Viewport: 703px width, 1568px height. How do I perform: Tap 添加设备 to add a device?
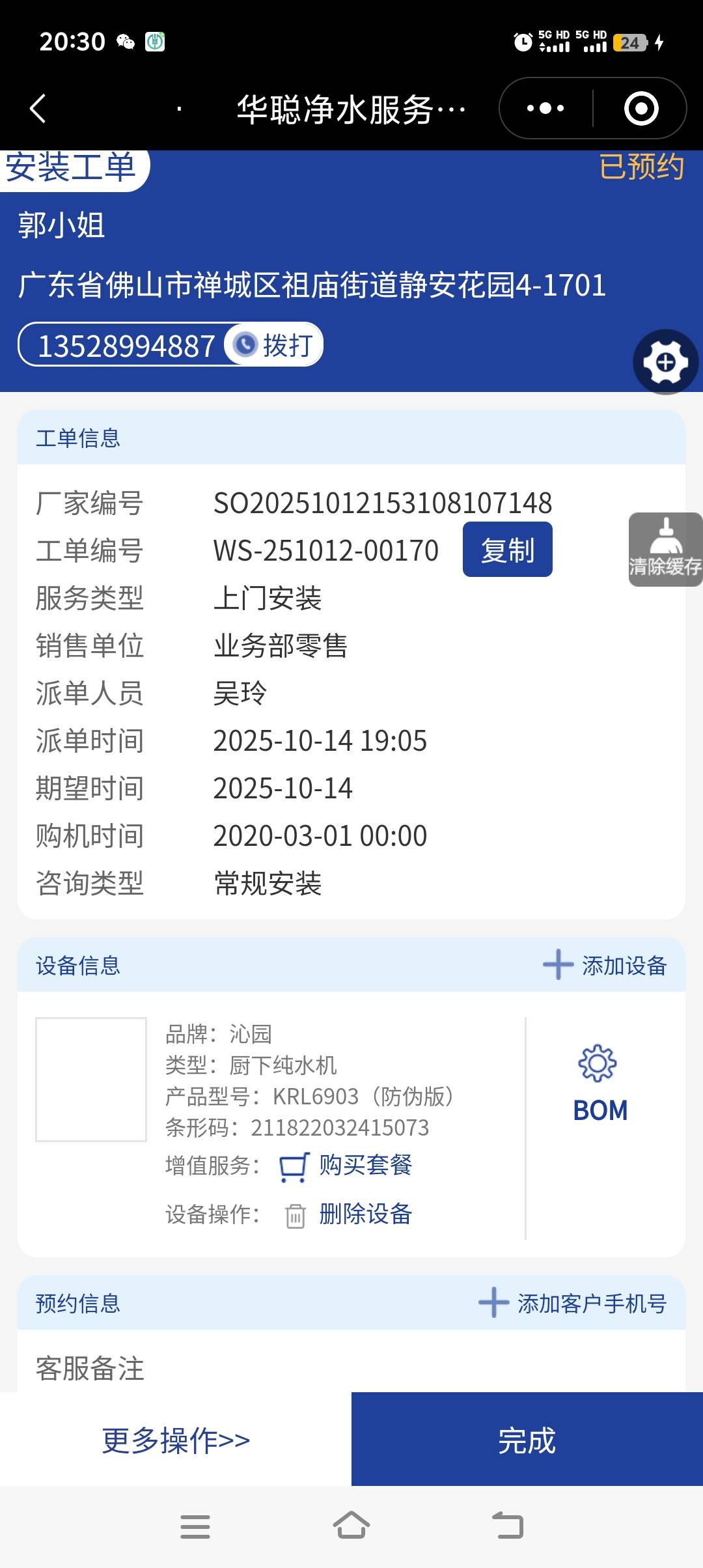[605, 965]
